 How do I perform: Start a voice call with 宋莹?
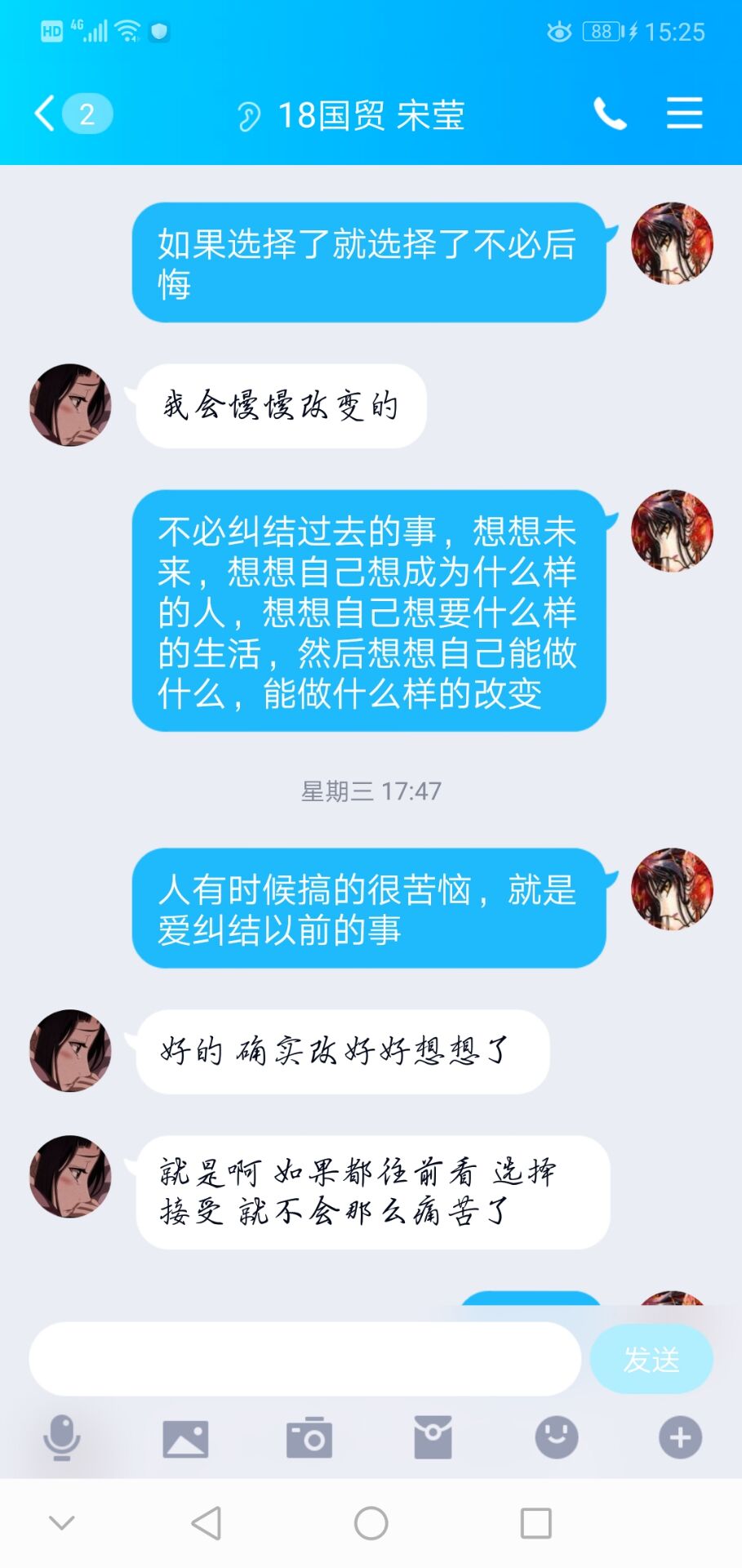tap(610, 114)
